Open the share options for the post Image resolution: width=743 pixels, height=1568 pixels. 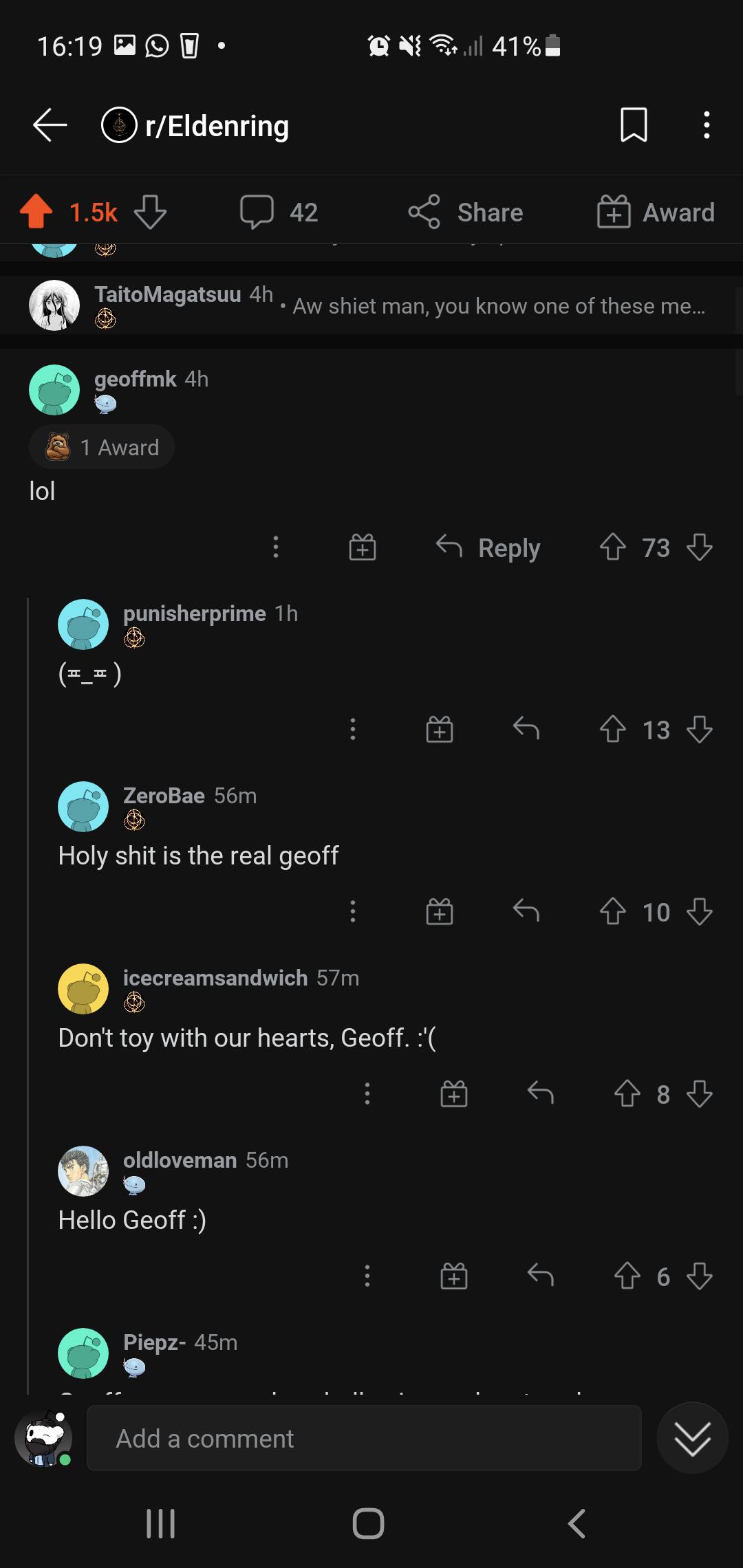465,212
